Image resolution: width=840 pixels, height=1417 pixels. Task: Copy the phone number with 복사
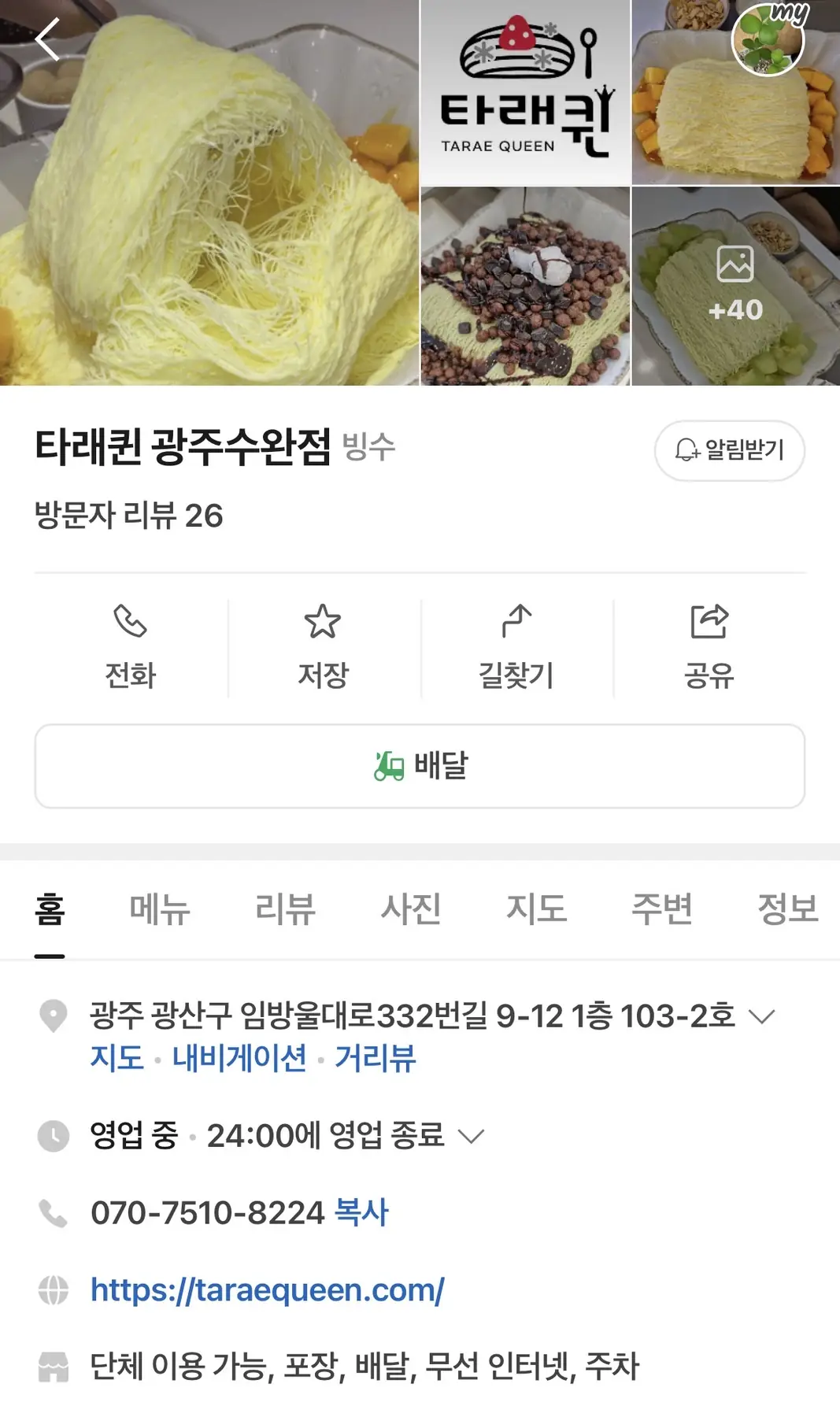pyautogui.click(x=361, y=1213)
